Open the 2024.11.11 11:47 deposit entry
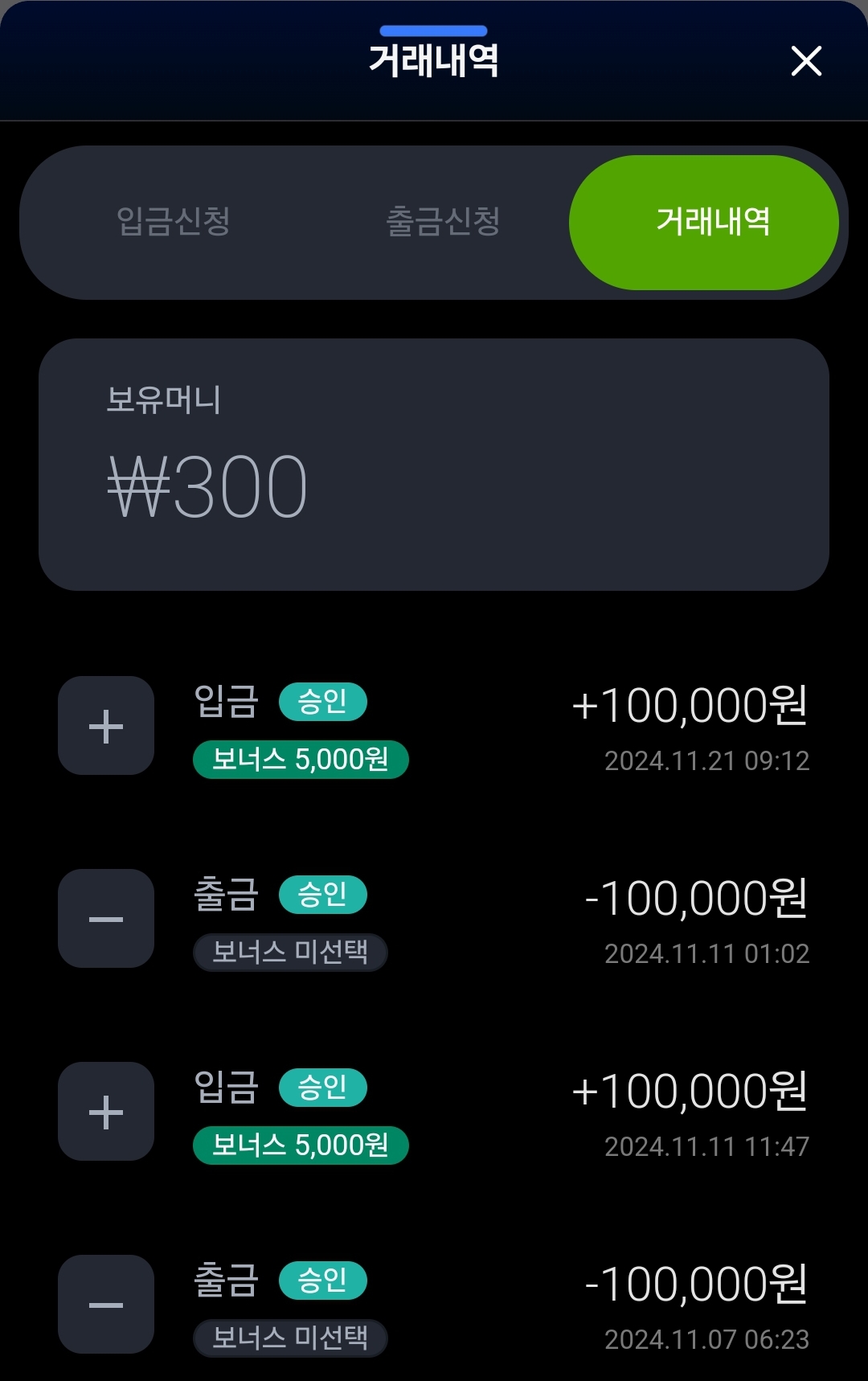 (x=434, y=1112)
